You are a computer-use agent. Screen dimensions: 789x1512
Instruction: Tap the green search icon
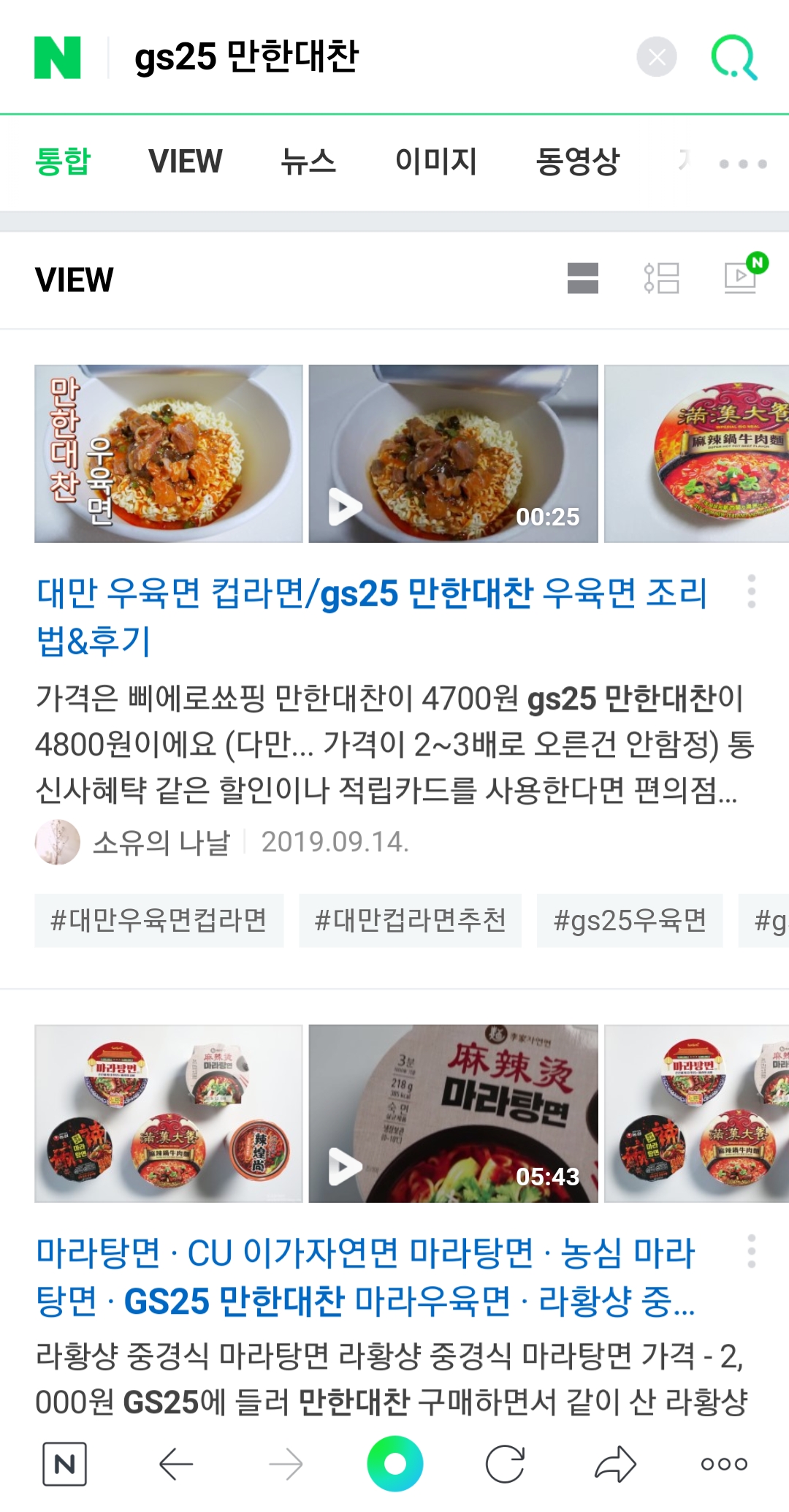(x=734, y=57)
